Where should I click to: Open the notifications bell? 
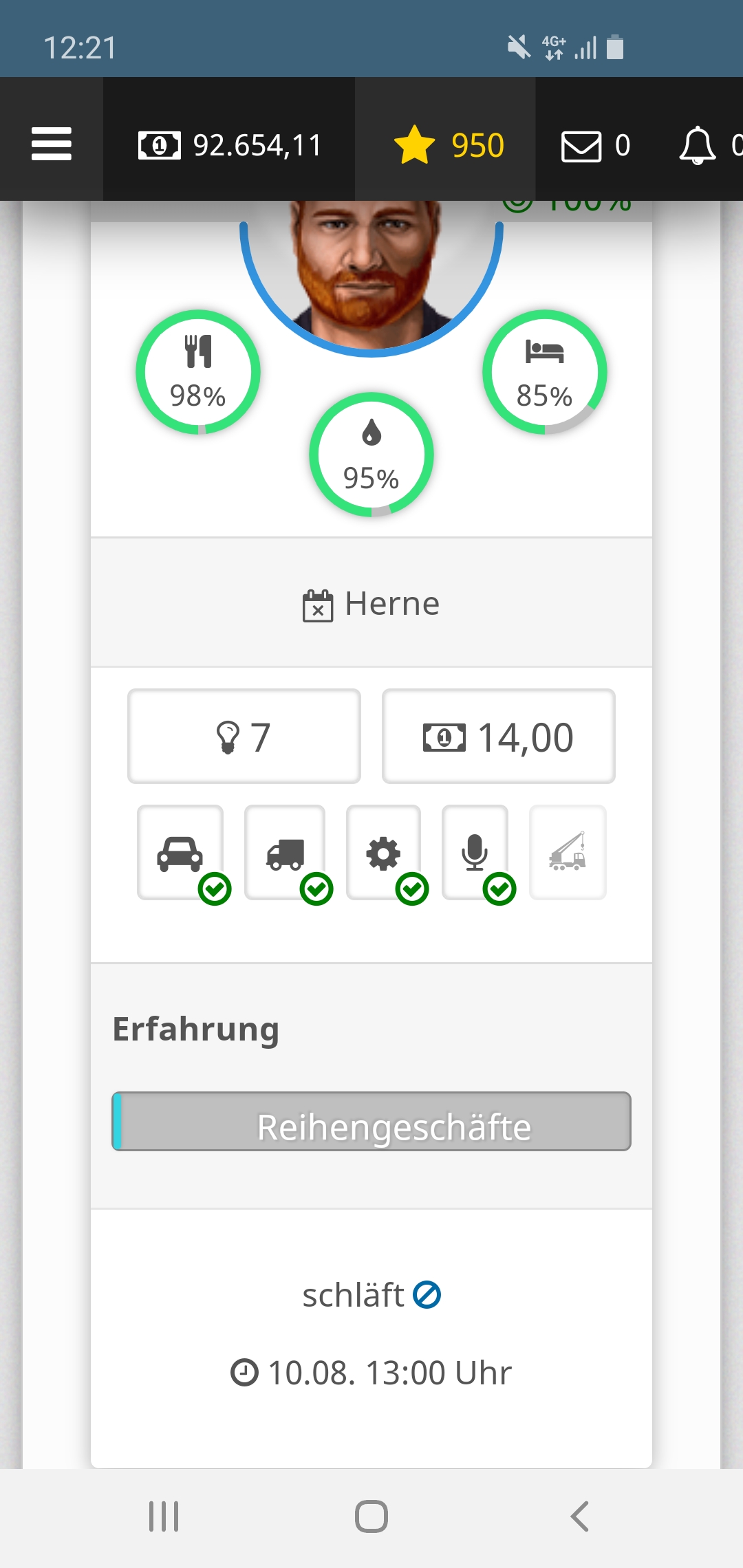tap(699, 146)
